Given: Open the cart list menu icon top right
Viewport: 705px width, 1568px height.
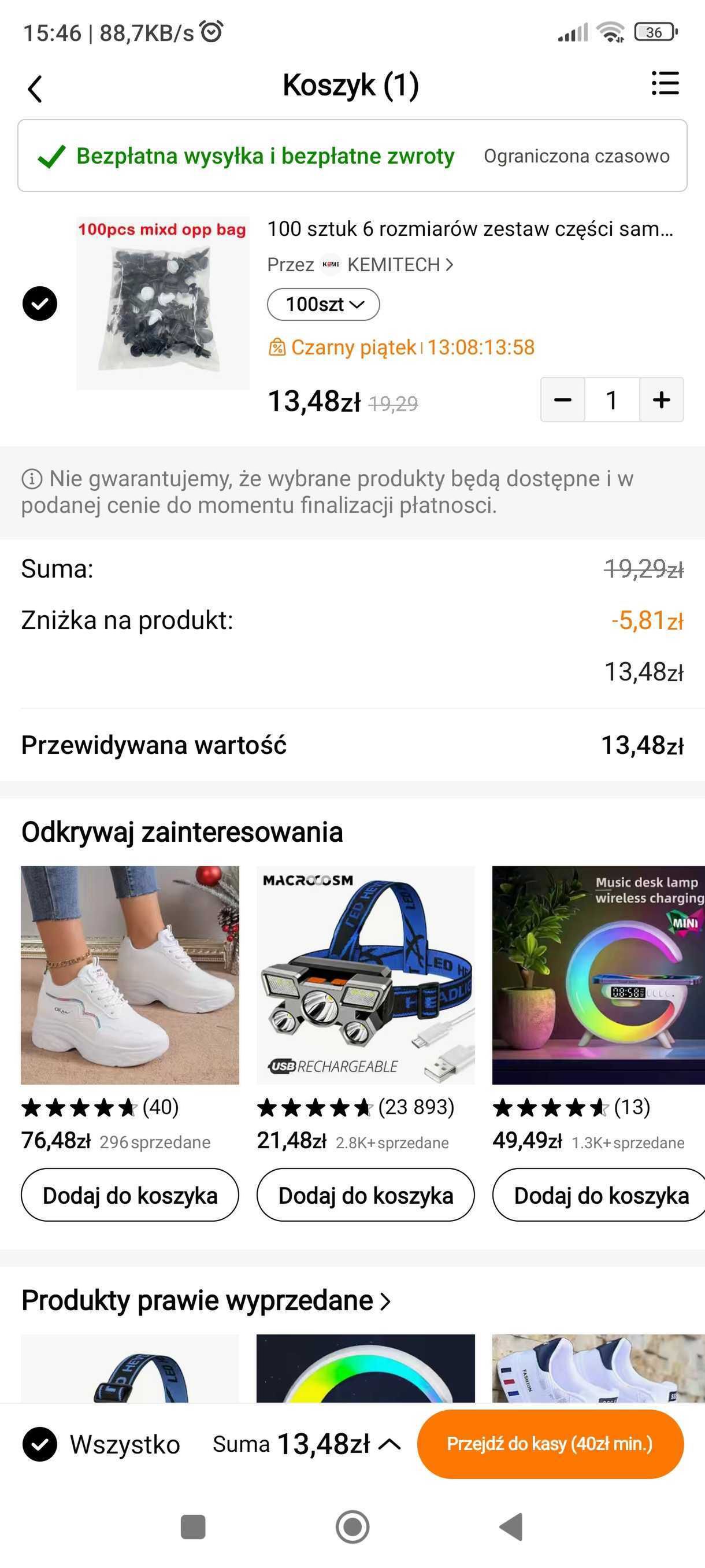Looking at the screenshot, I should coord(666,85).
